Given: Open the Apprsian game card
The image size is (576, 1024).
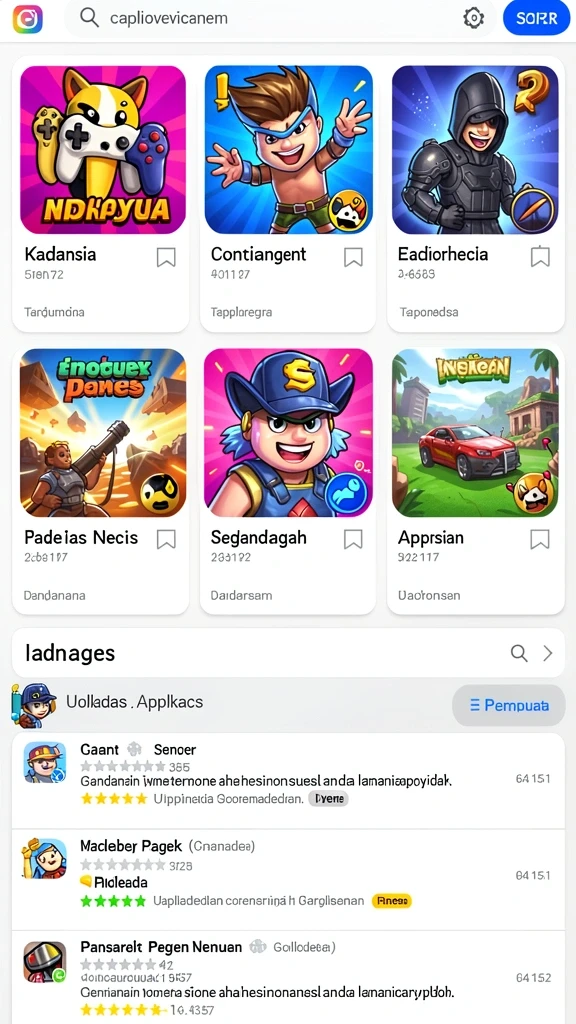Looking at the screenshot, I should click(x=475, y=479).
